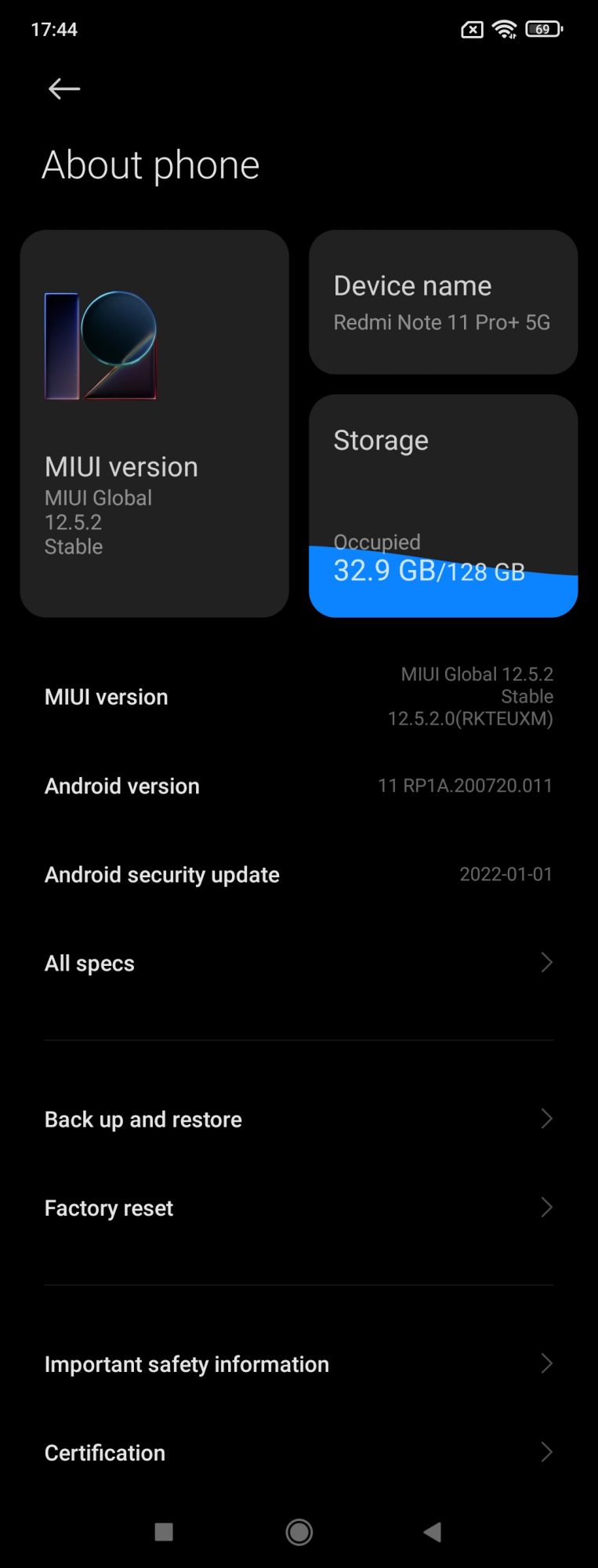Open the Storage card

(443, 506)
